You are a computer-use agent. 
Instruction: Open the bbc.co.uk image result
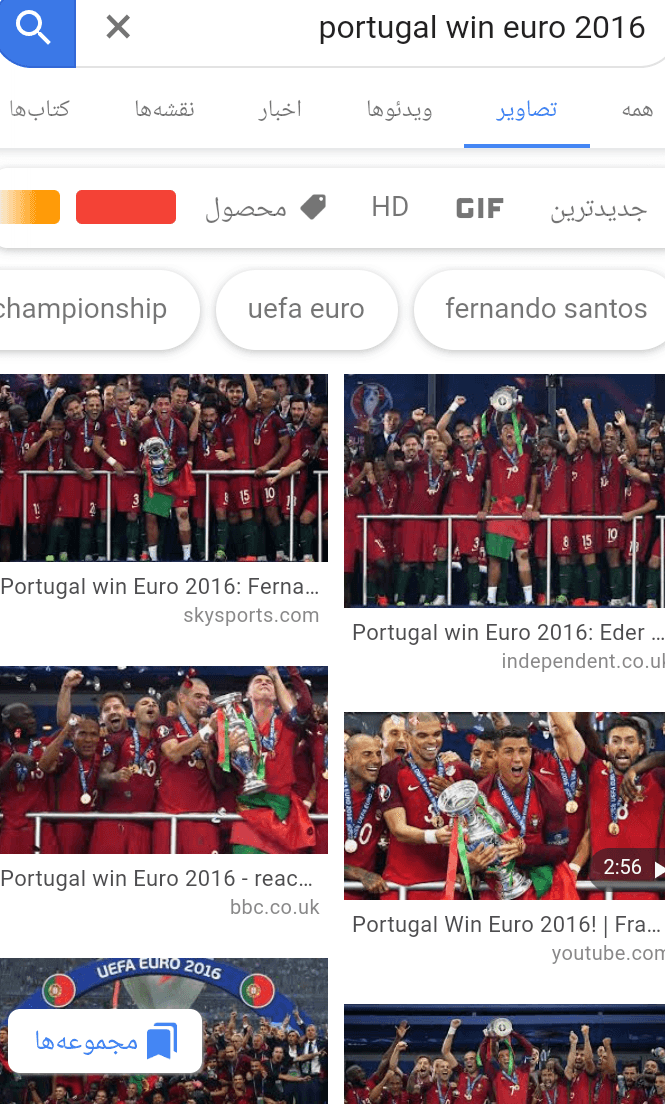163,760
